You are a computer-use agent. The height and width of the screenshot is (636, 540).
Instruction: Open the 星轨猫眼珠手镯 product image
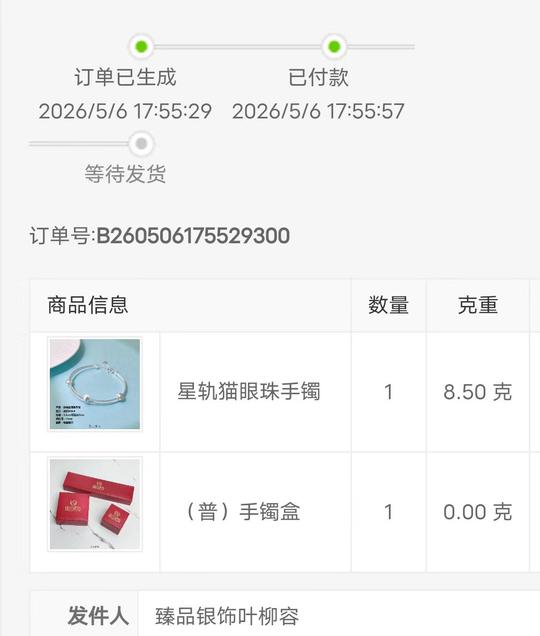[95, 384]
